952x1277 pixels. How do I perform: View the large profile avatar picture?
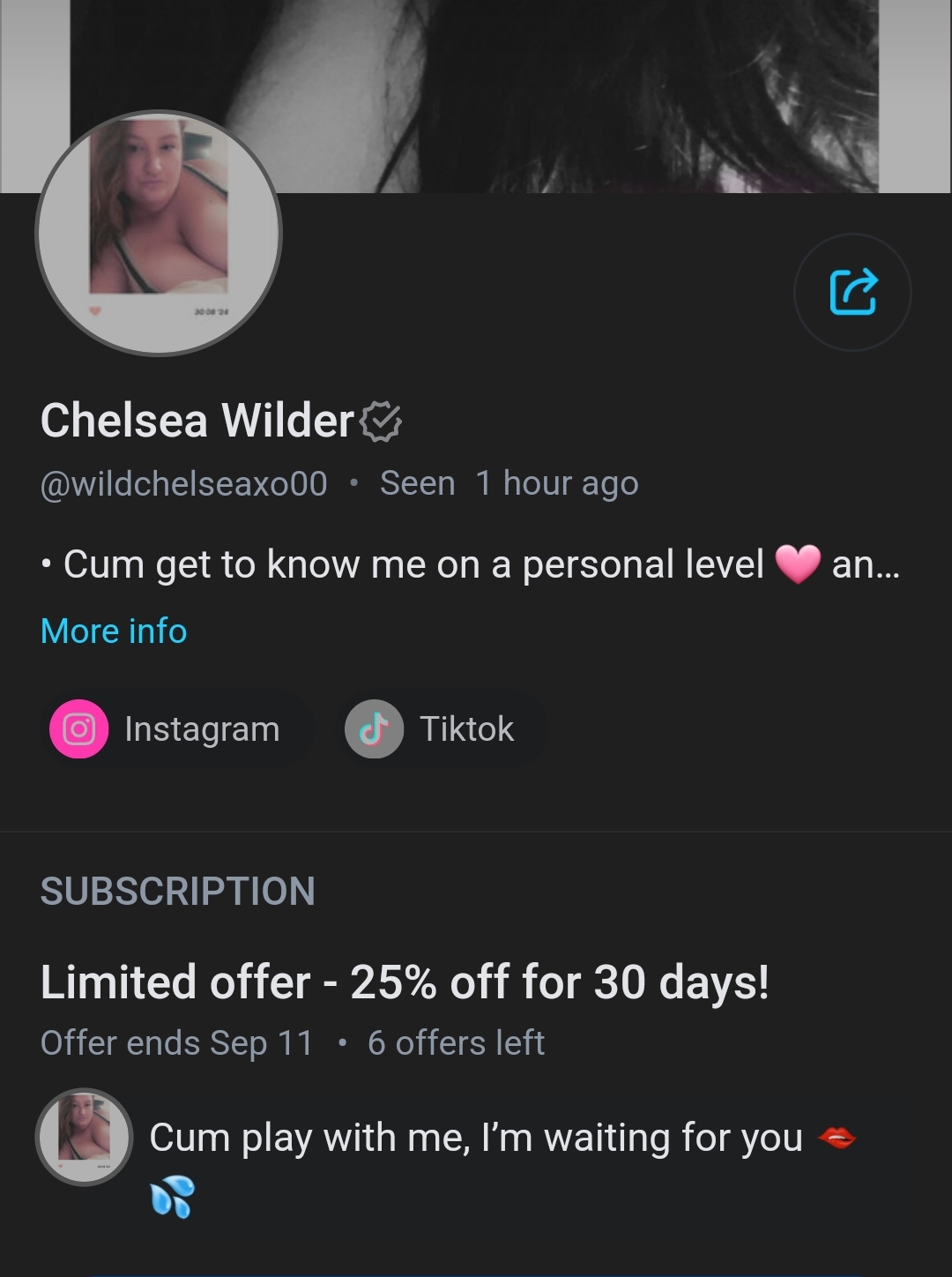[x=159, y=234]
